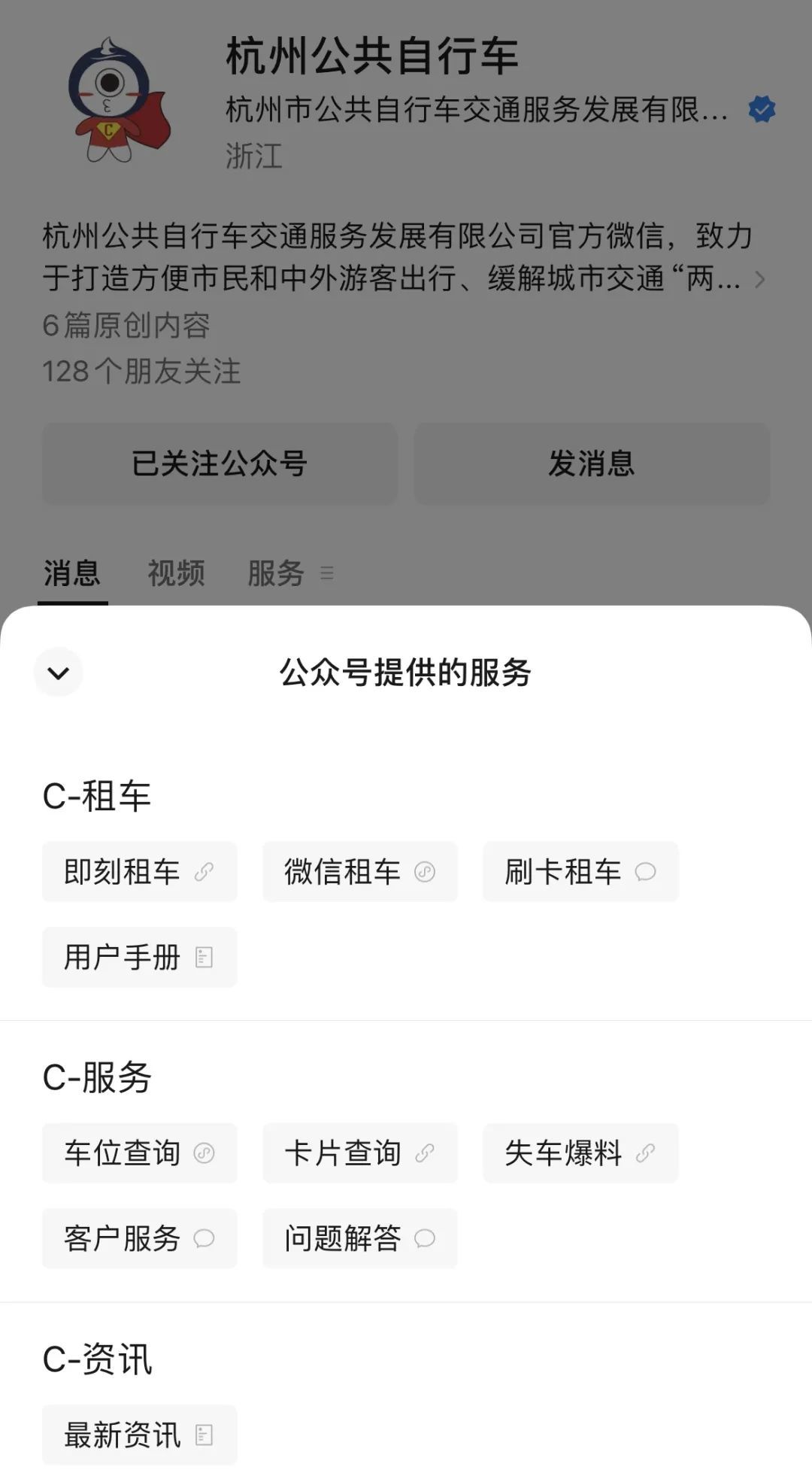View the 杭州公共自行车 avatar
The image size is (812, 1470).
point(114,101)
